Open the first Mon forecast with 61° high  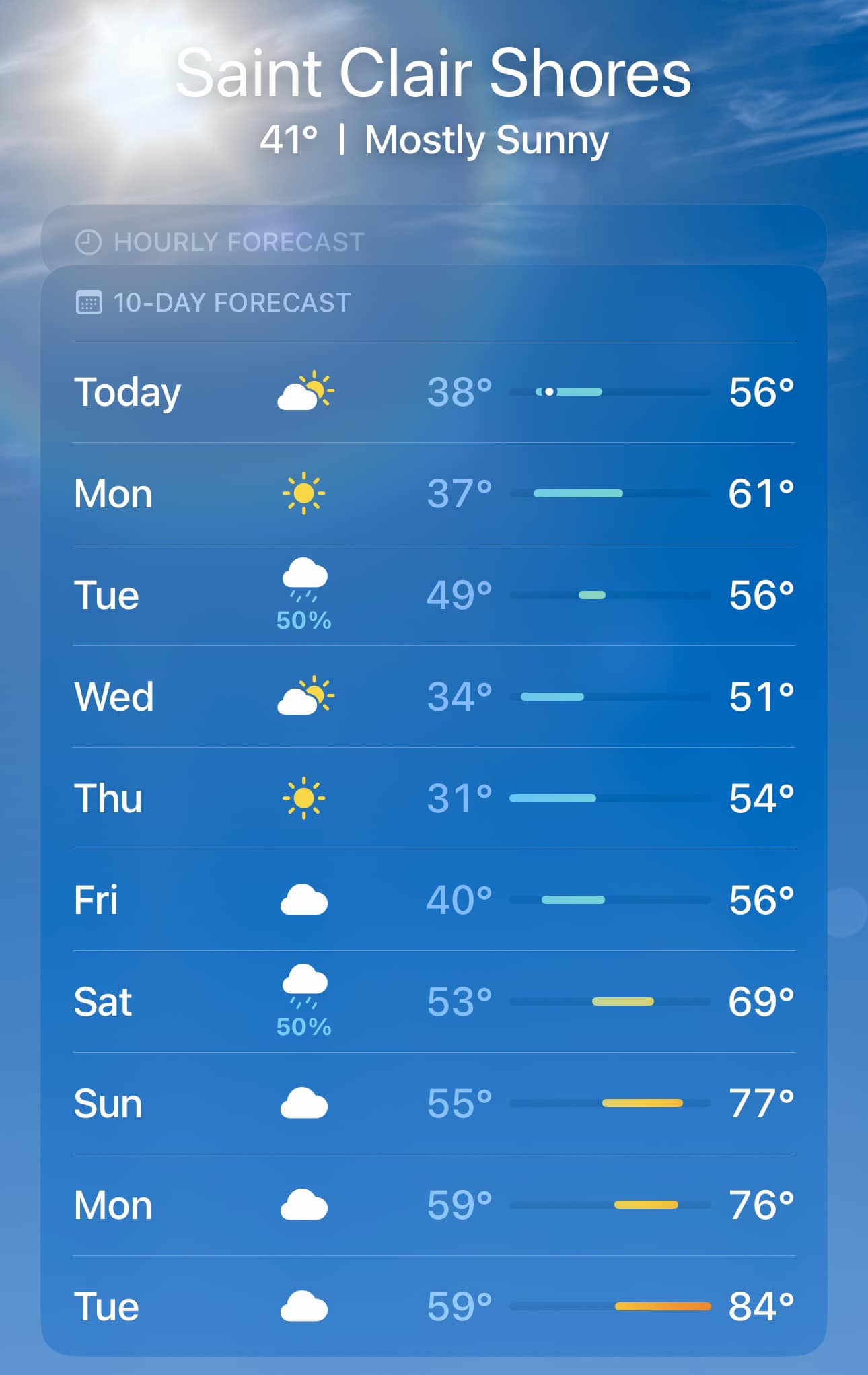point(434,493)
